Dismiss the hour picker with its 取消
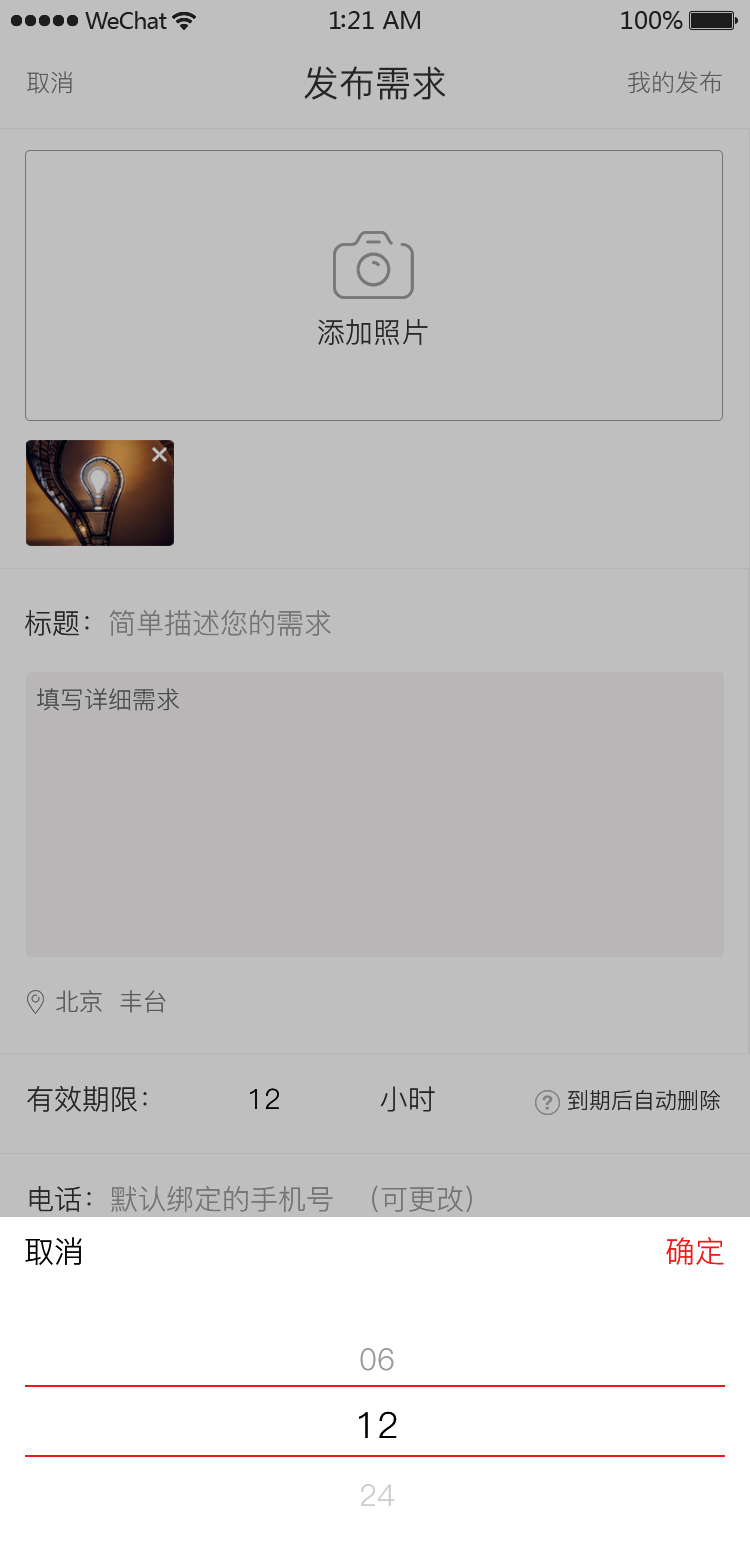The height and width of the screenshot is (1557, 750). [54, 1251]
